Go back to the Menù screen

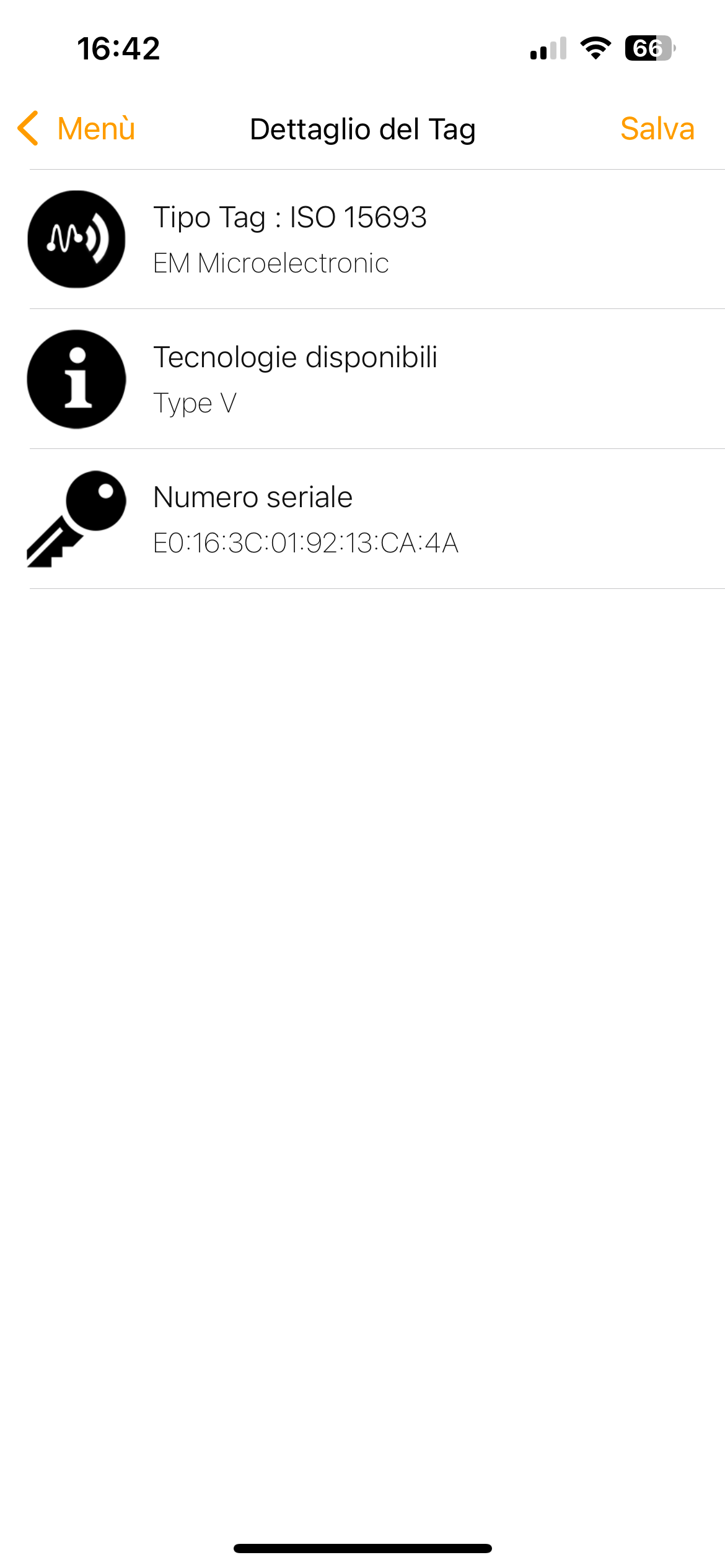tap(77, 129)
